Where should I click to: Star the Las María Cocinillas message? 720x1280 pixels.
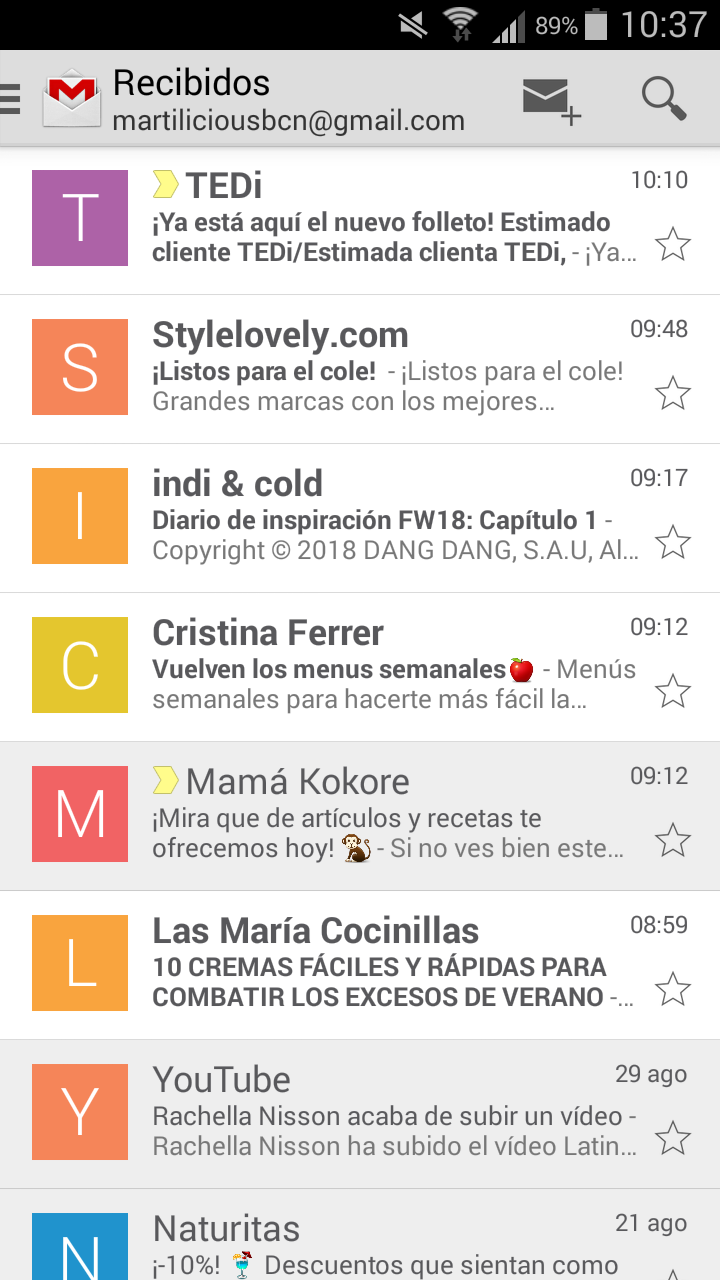[673, 989]
